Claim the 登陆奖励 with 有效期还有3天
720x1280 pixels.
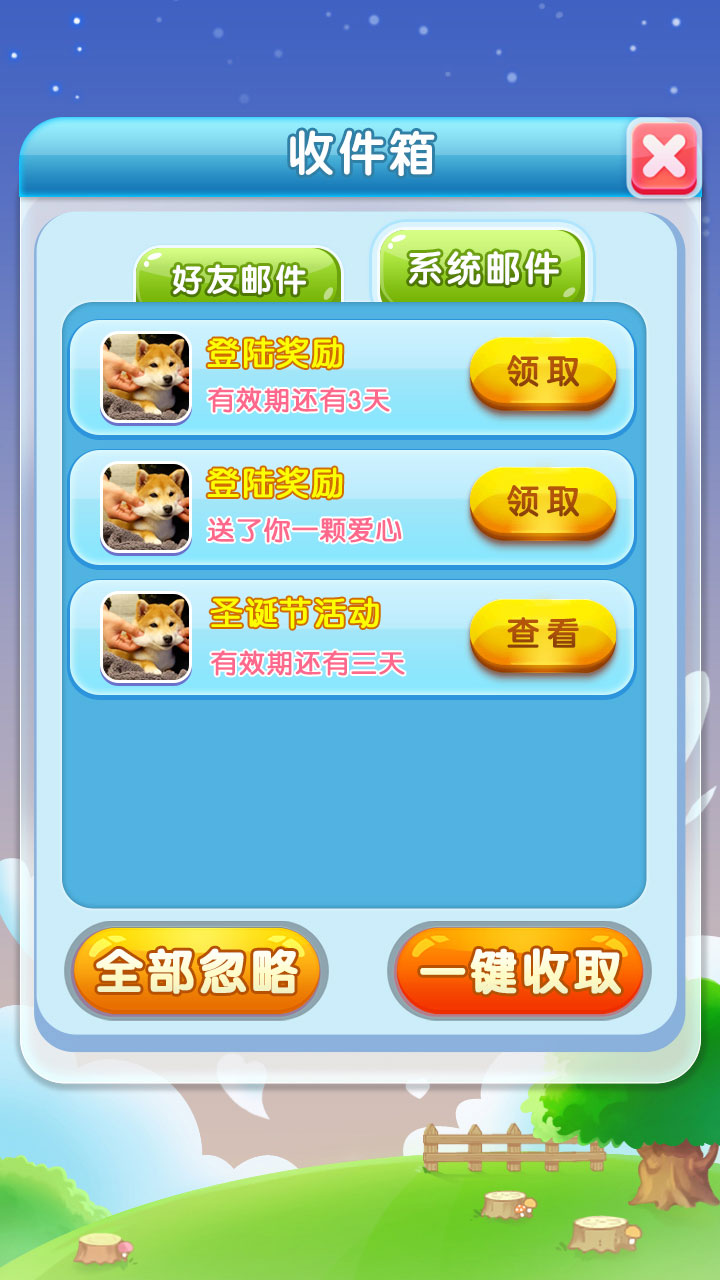(542, 373)
